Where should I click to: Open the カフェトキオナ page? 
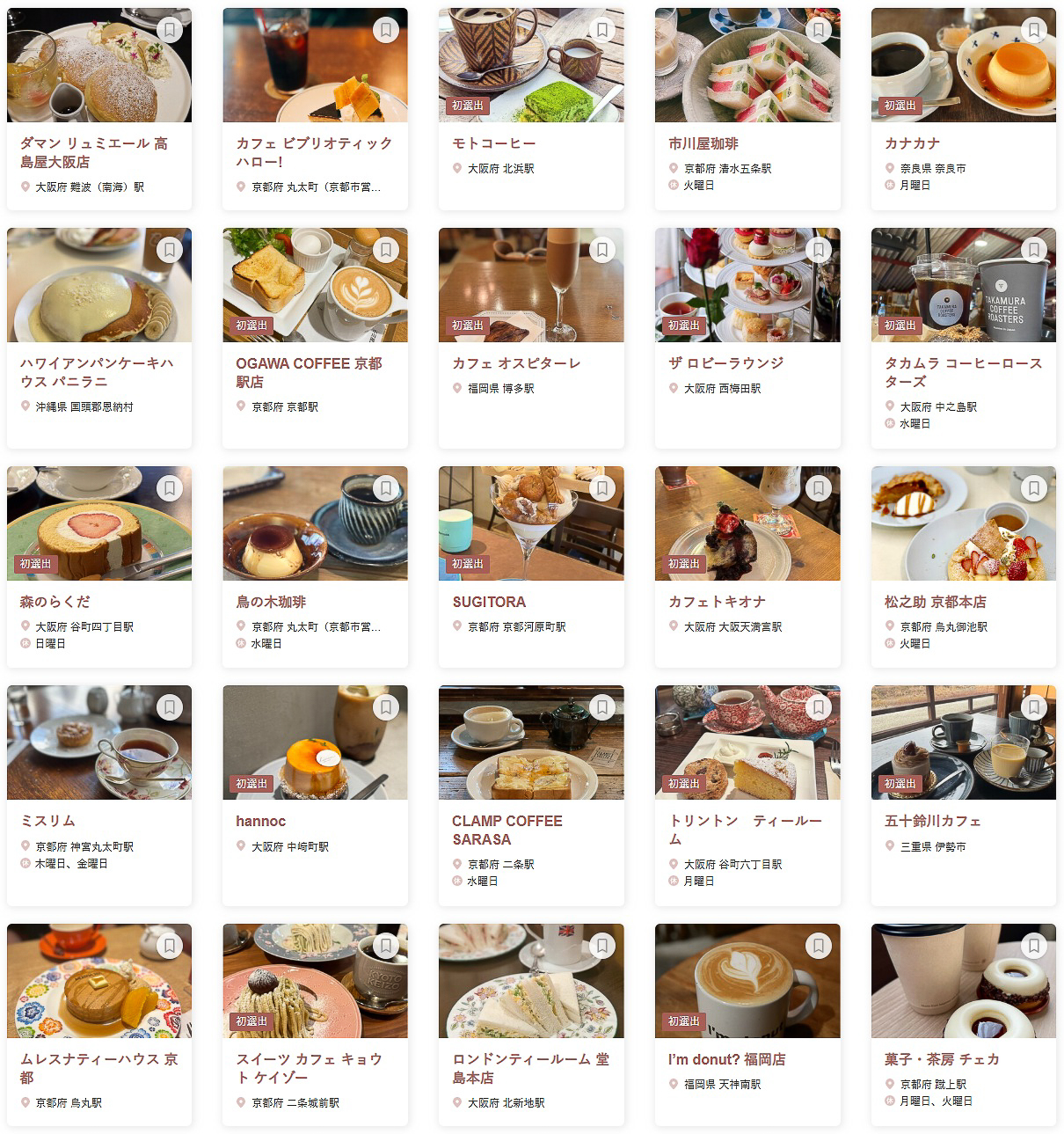click(x=716, y=602)
